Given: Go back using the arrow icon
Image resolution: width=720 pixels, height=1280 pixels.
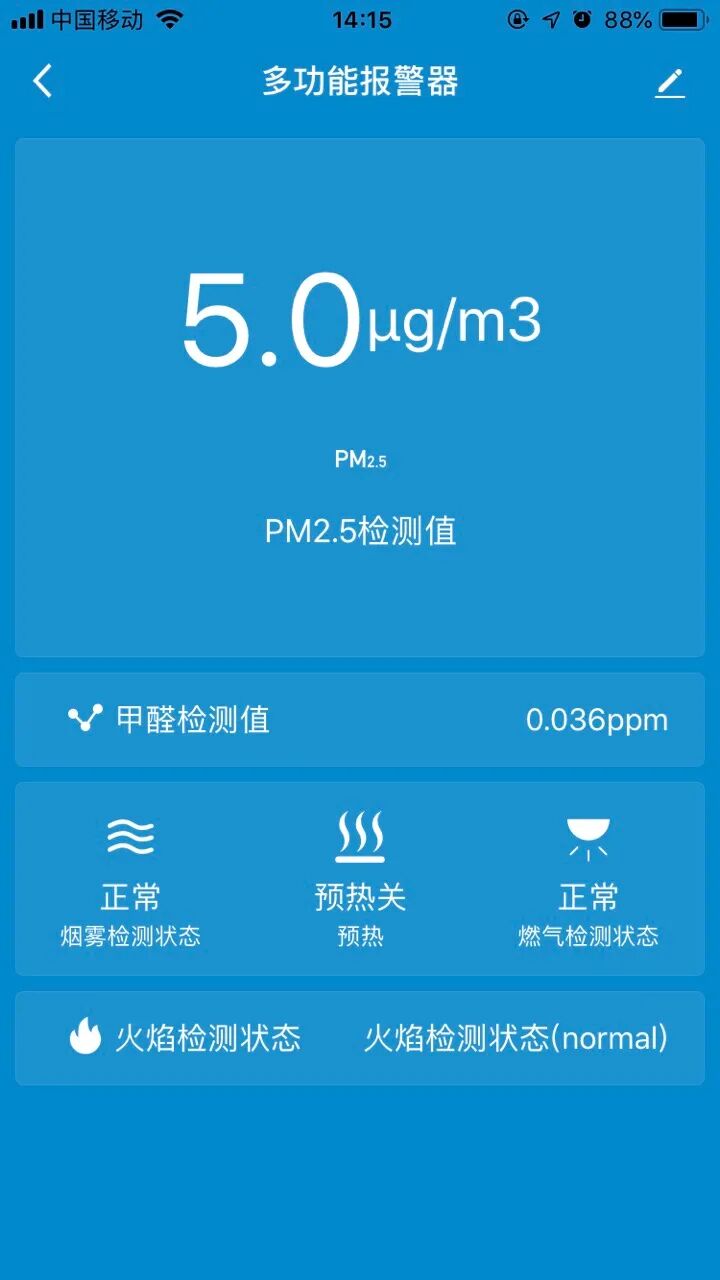Looking at the screenshot, I should point(42,81).
